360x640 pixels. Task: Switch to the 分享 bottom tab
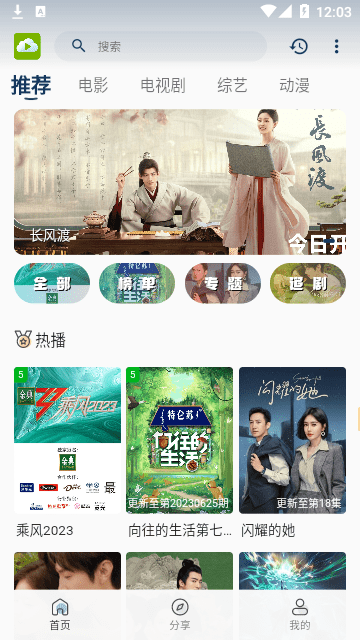180,614
